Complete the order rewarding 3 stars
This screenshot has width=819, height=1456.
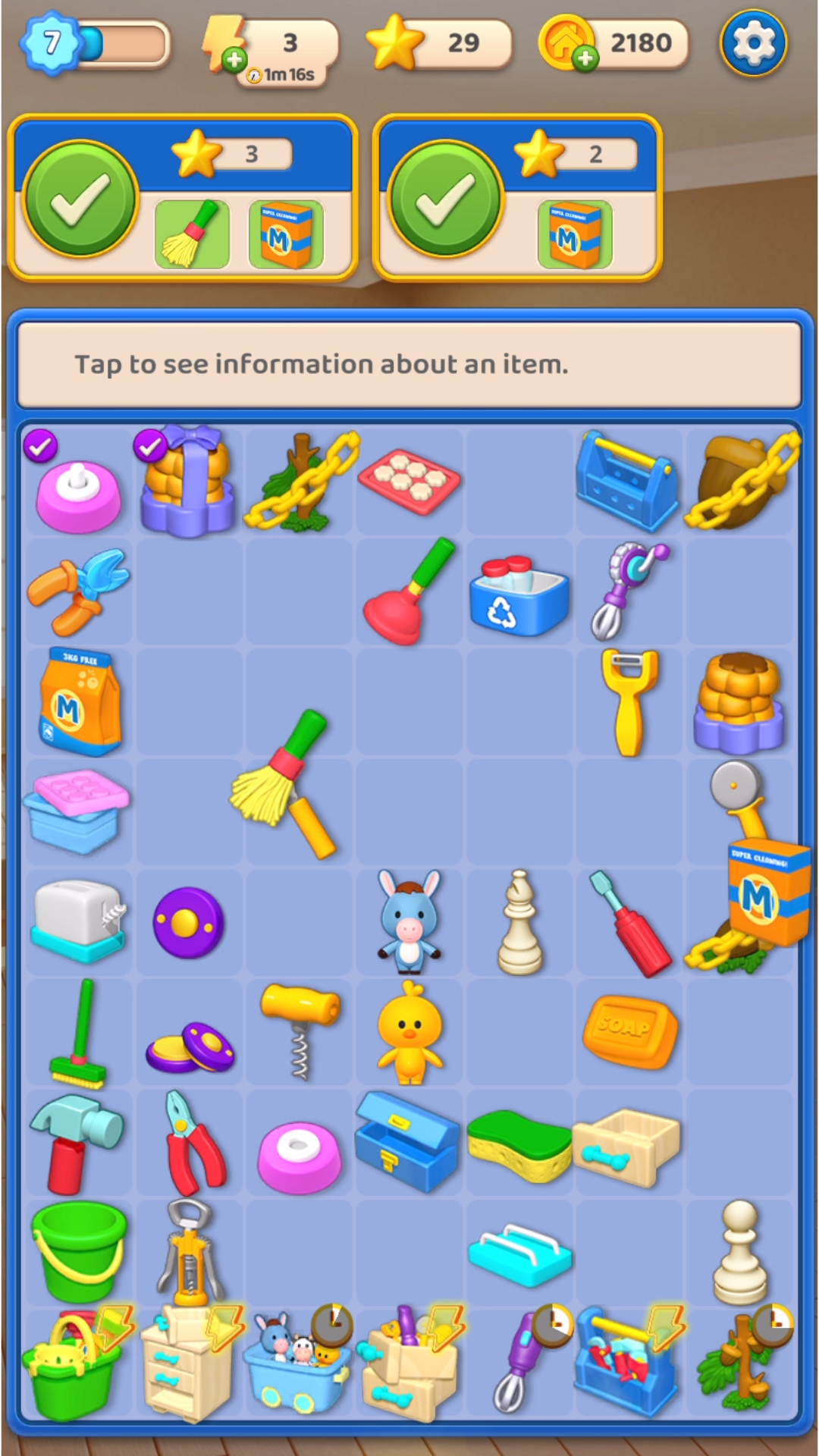80,199
